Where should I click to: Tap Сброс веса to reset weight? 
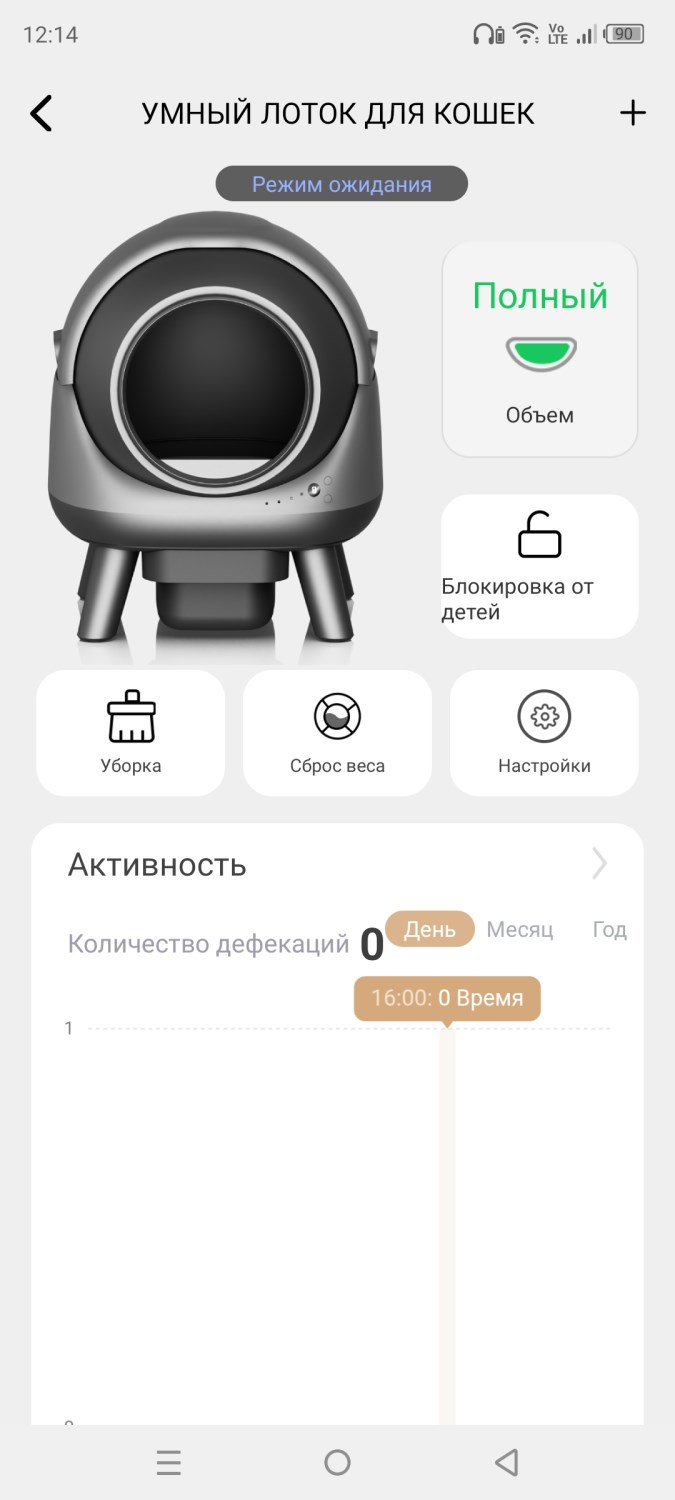pyautogui.click(x=337, y=732)
